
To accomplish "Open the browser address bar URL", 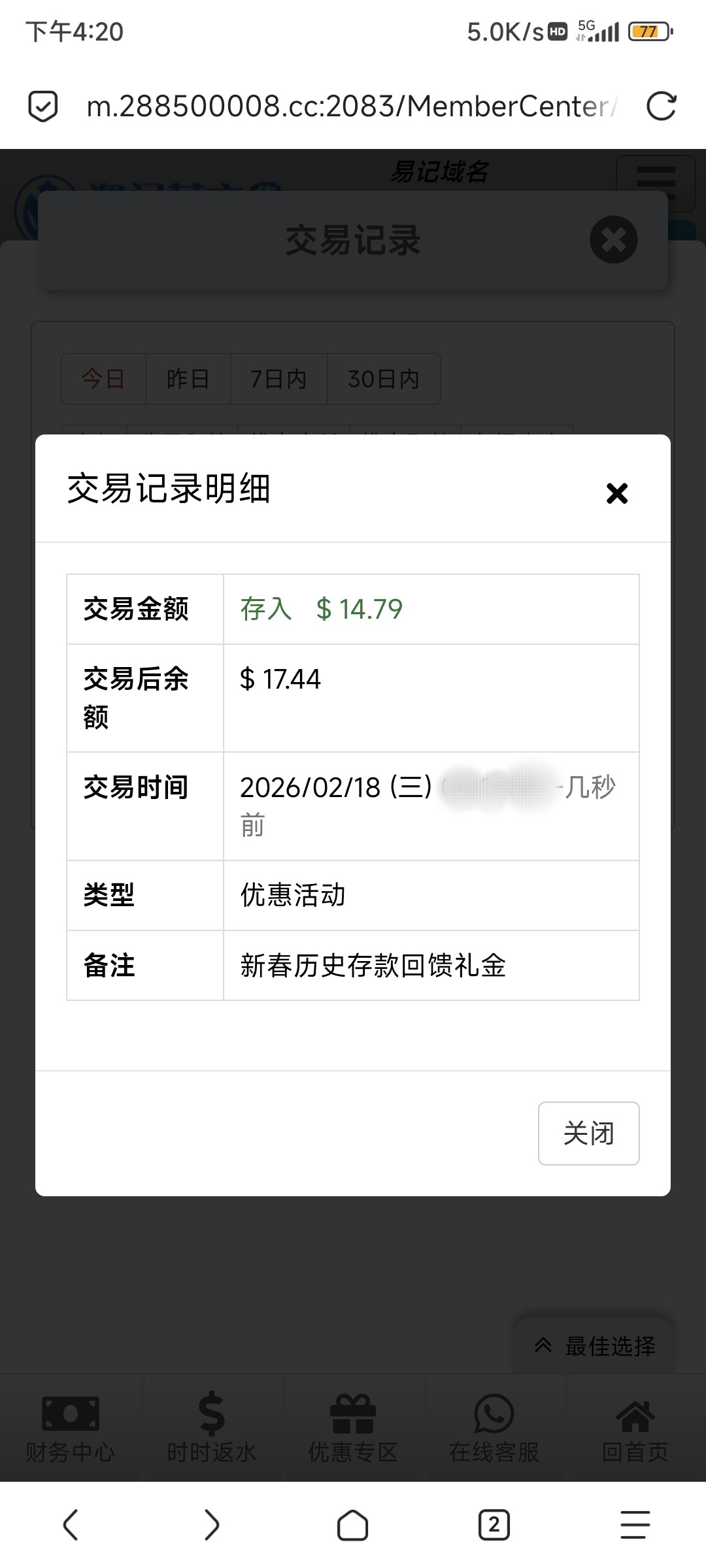I will pos(352,106).
